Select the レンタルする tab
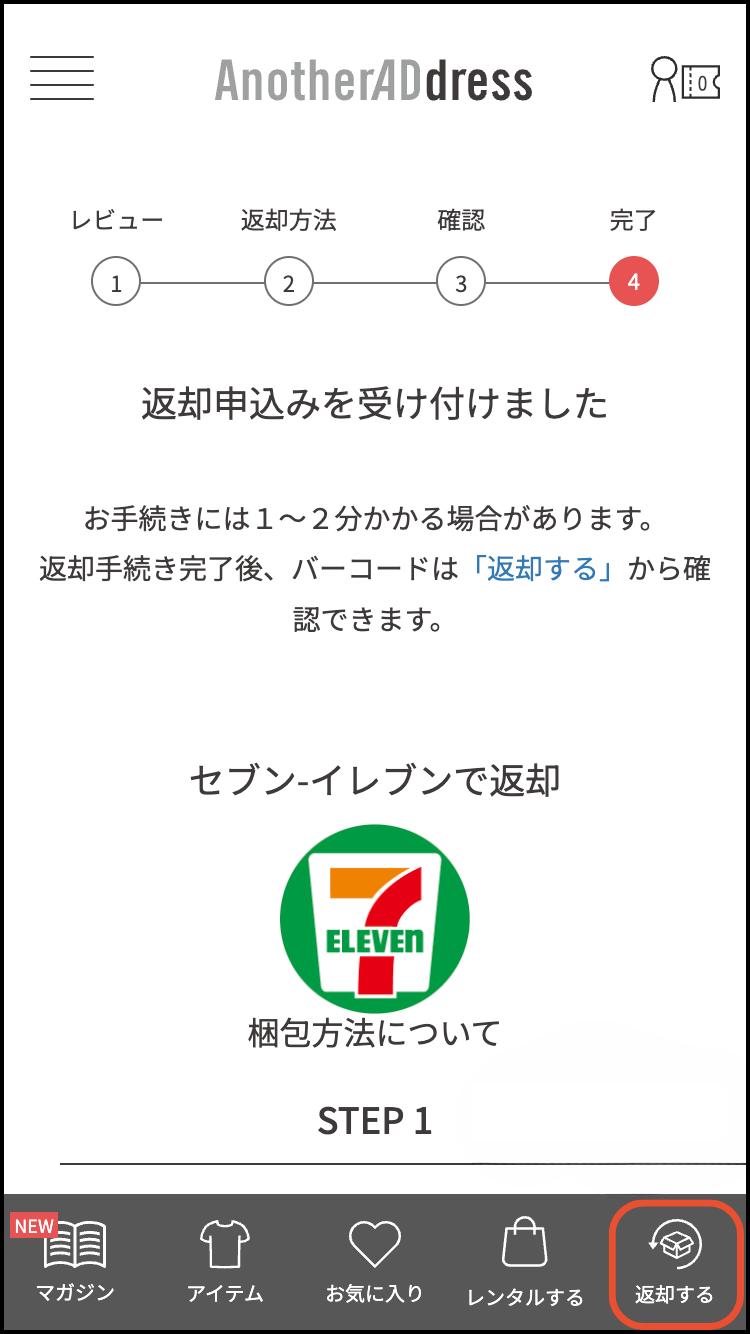Viewport: 750px width, 1334px height. tap(525, 1262)
